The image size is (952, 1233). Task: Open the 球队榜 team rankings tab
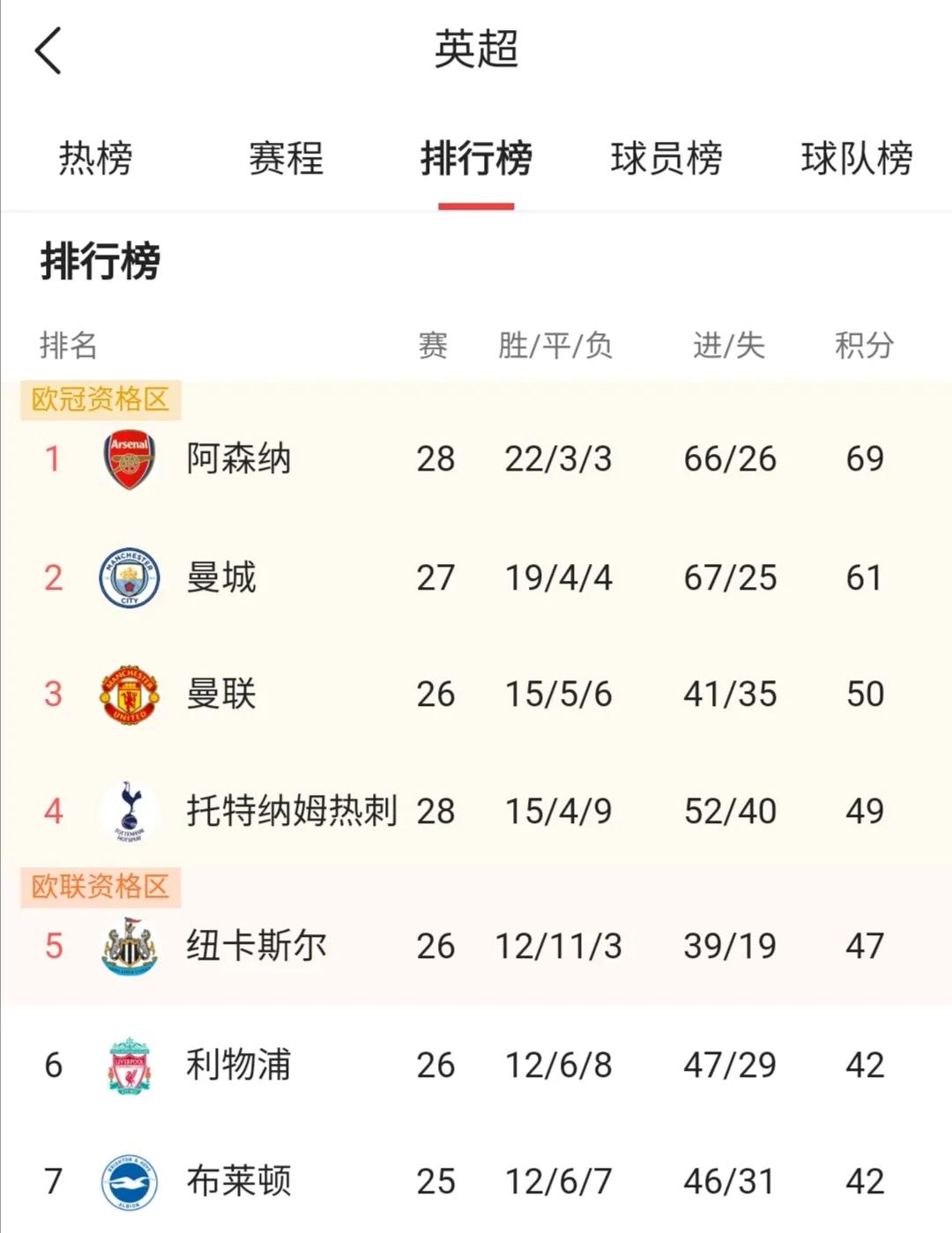pos(857,159)
